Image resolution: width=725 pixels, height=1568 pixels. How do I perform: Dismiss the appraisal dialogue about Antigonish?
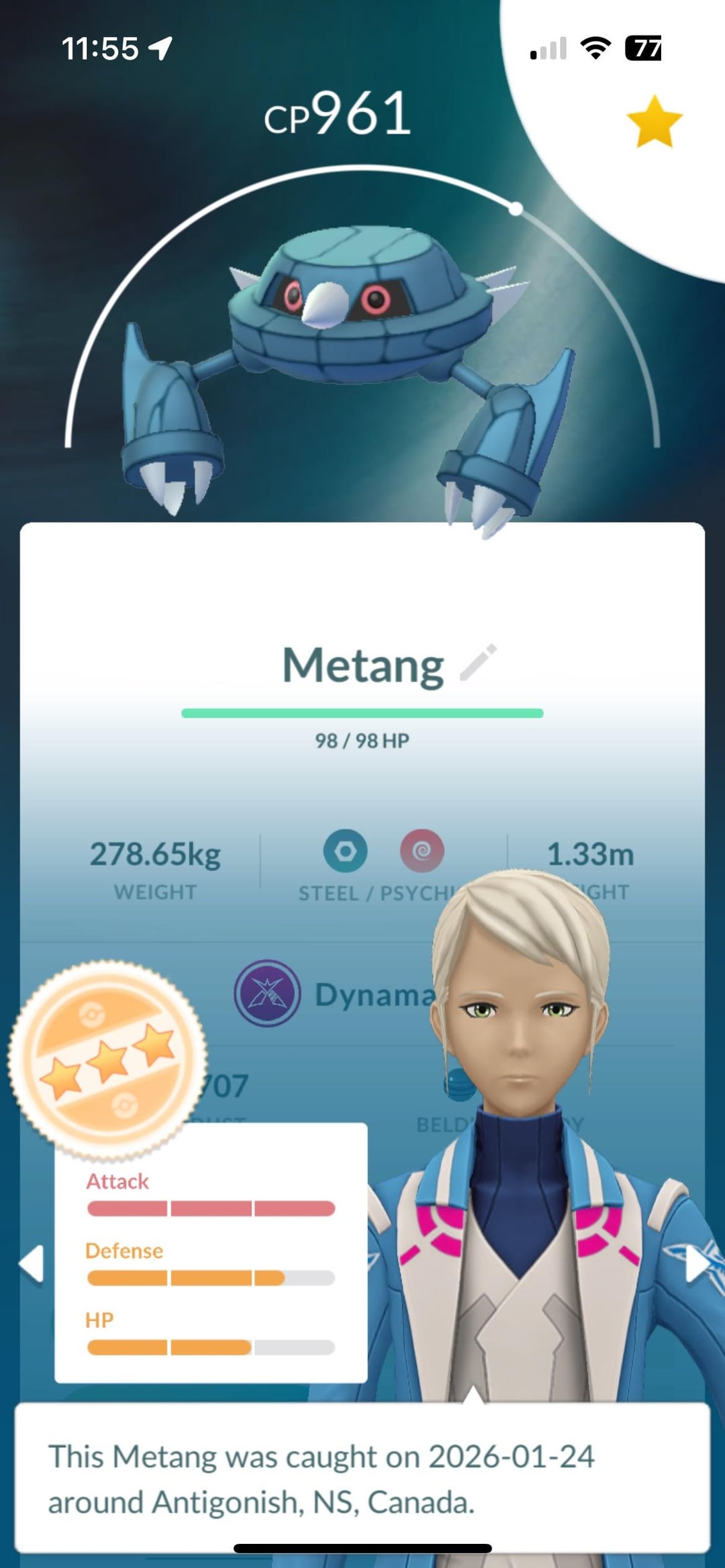tap(362, 1477)
